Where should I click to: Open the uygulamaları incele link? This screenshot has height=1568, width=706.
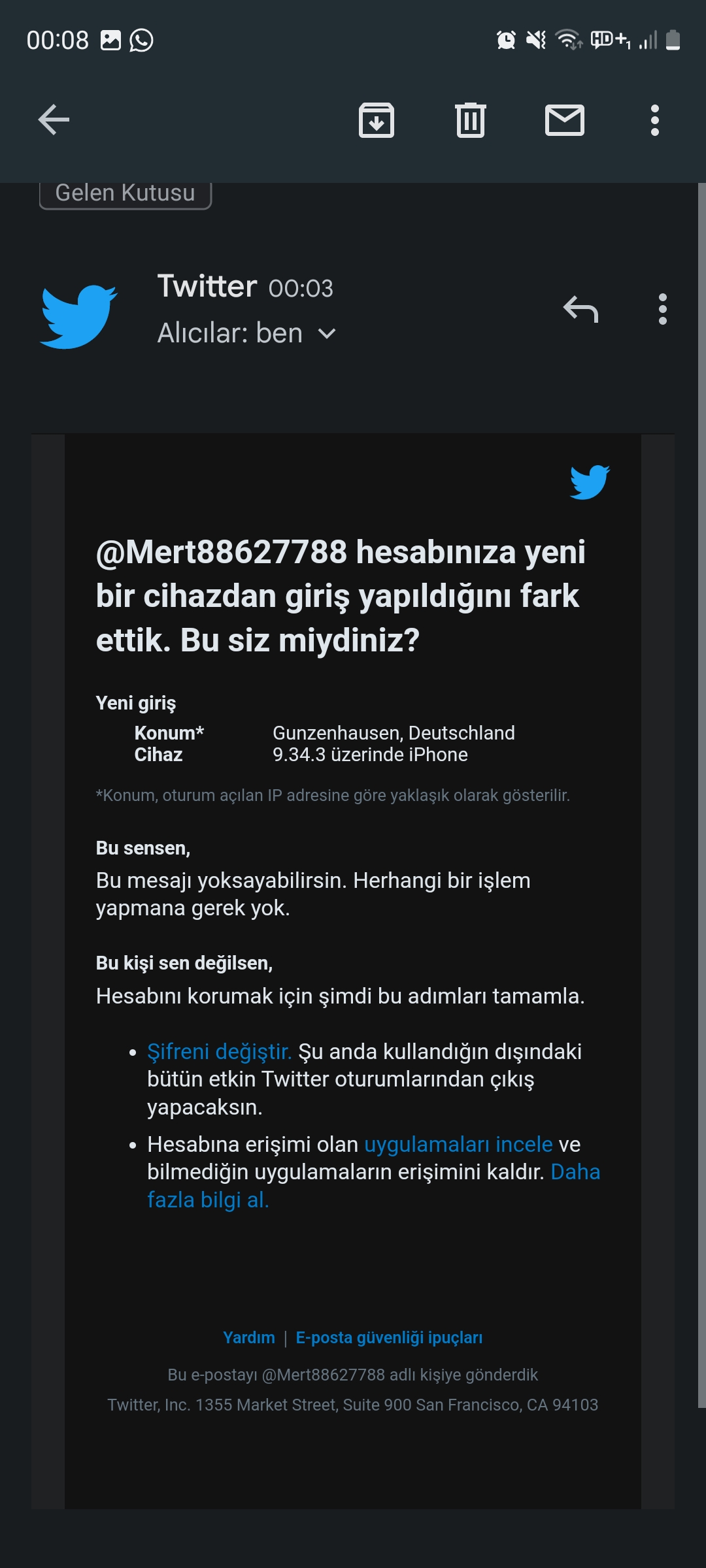pyautogui.click(x=458, y=1144)
